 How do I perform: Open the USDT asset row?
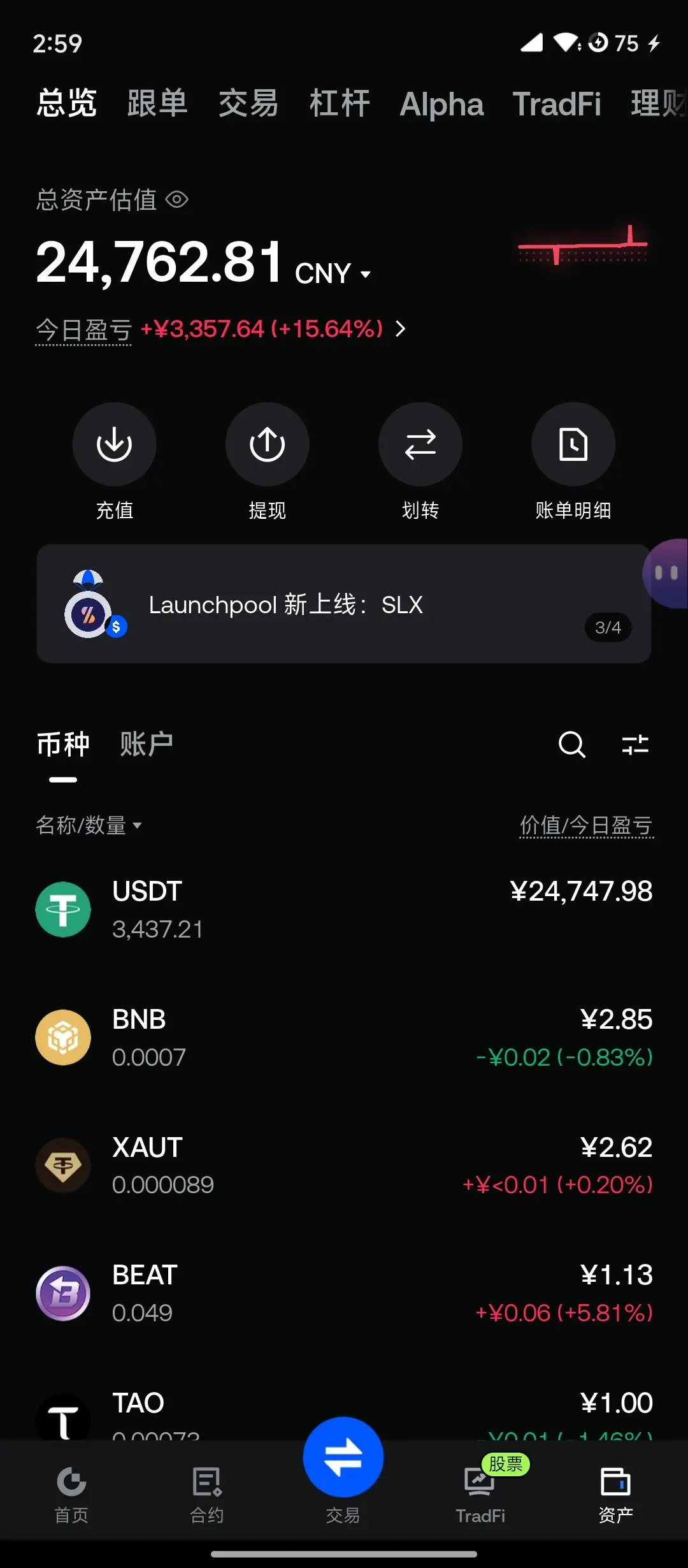coord(344,910)
